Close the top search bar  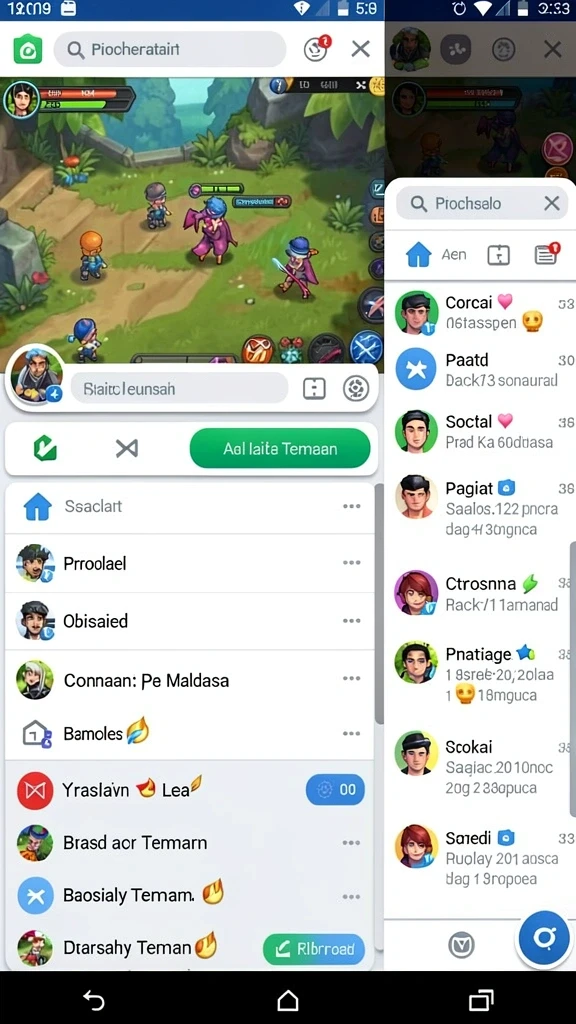point(360,49)
